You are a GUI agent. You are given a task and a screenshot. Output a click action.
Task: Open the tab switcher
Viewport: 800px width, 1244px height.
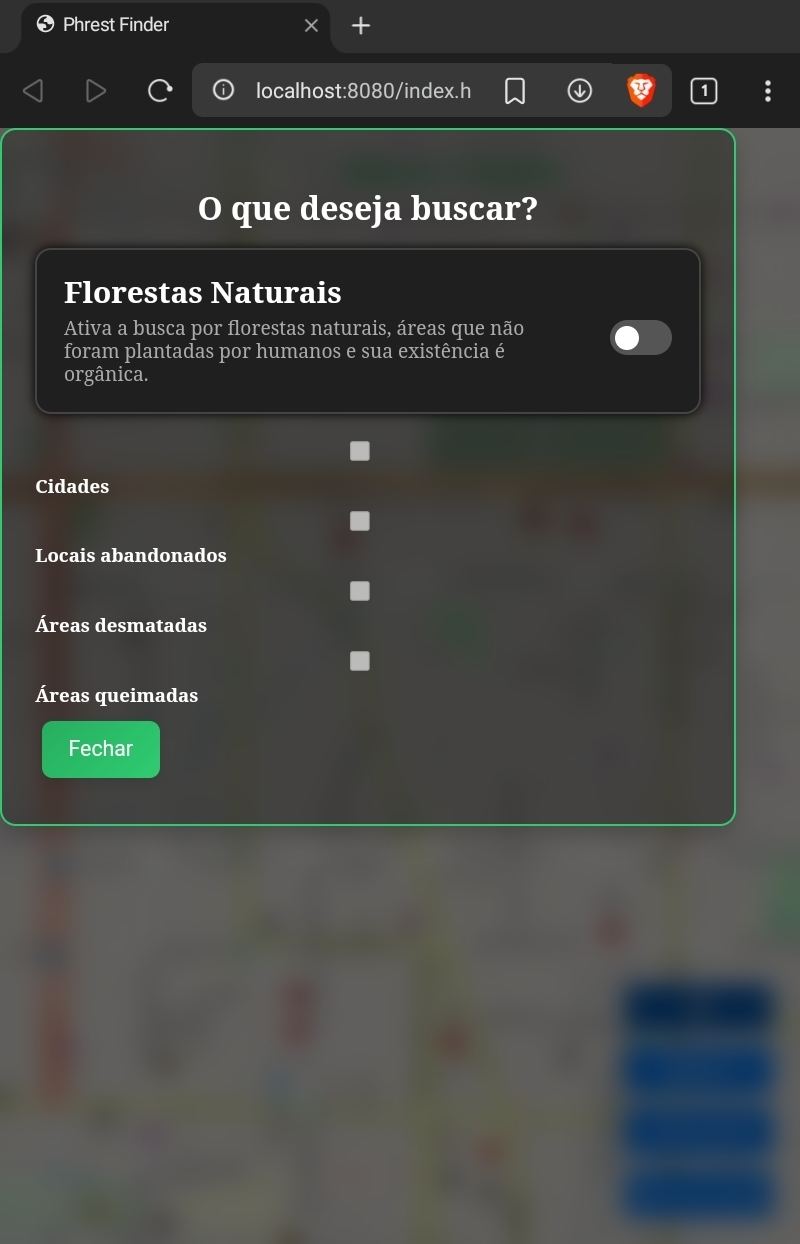pyautogui.click(x=704, y=91)
